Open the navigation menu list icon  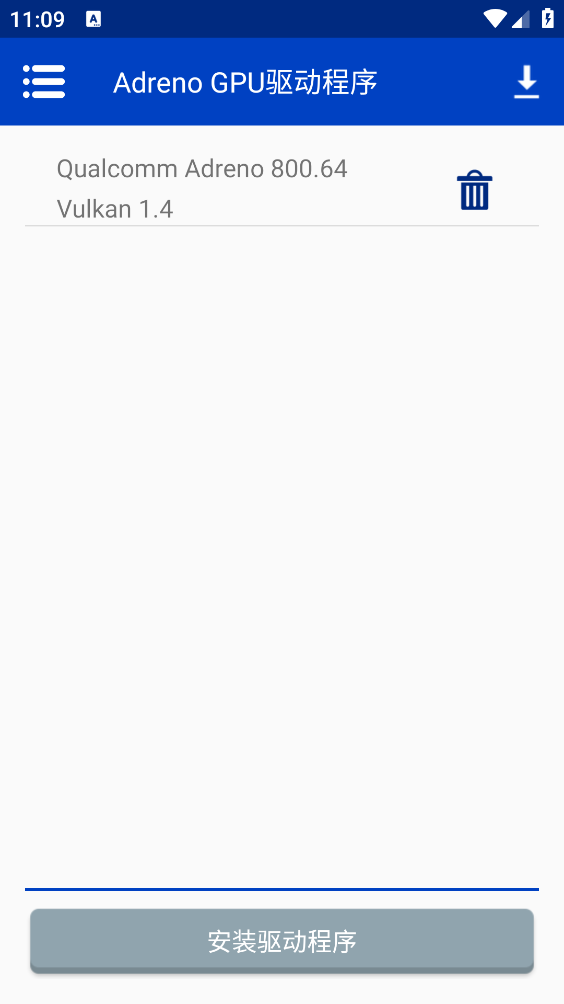[44, 82]
